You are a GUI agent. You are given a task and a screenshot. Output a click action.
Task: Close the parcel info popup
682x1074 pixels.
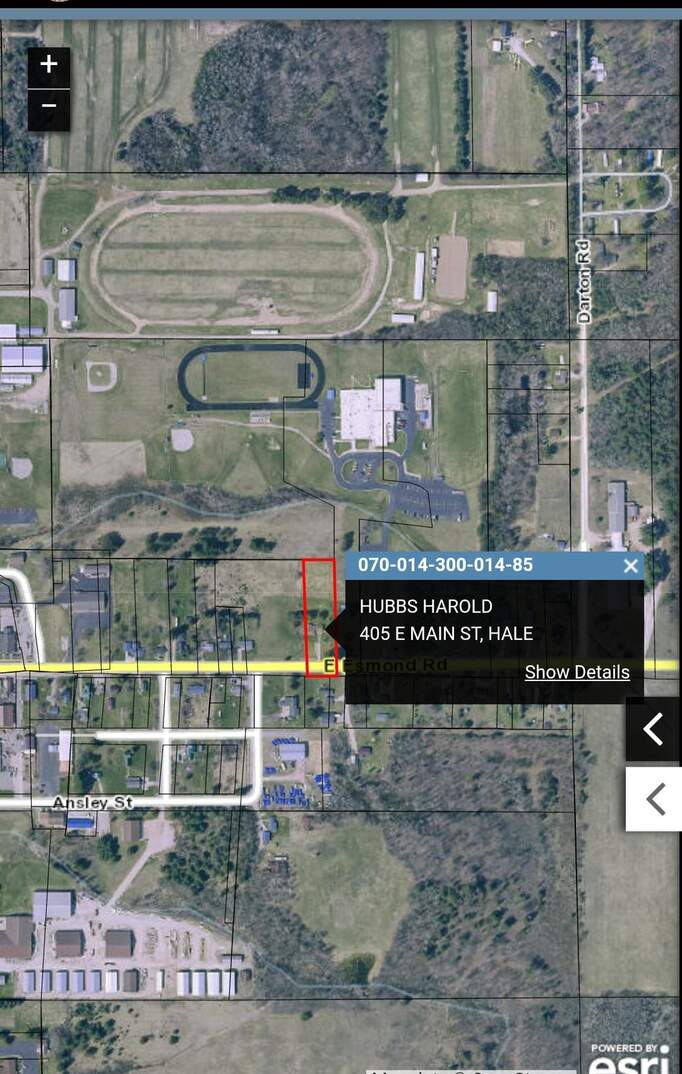tap(630, 566)
